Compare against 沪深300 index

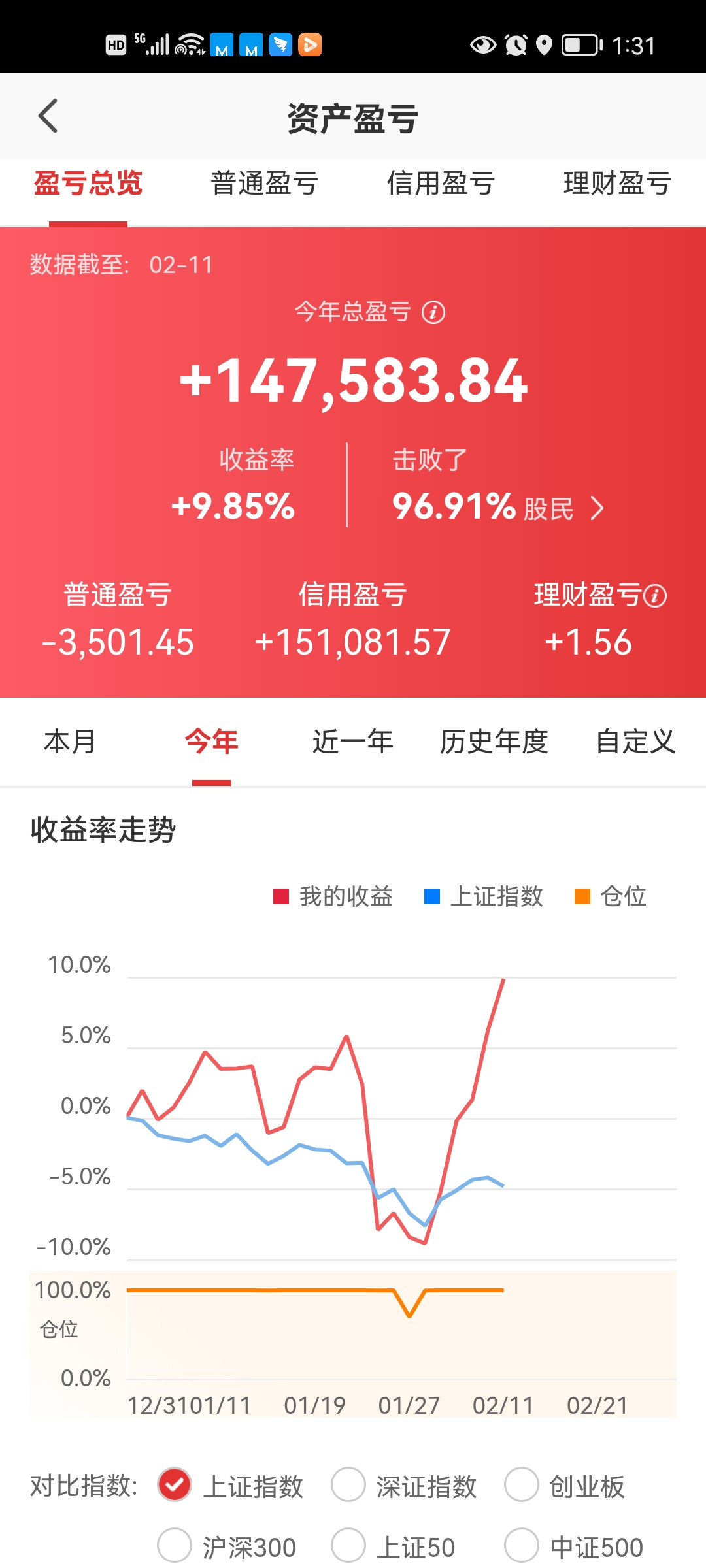click(x=175, y=1546)
